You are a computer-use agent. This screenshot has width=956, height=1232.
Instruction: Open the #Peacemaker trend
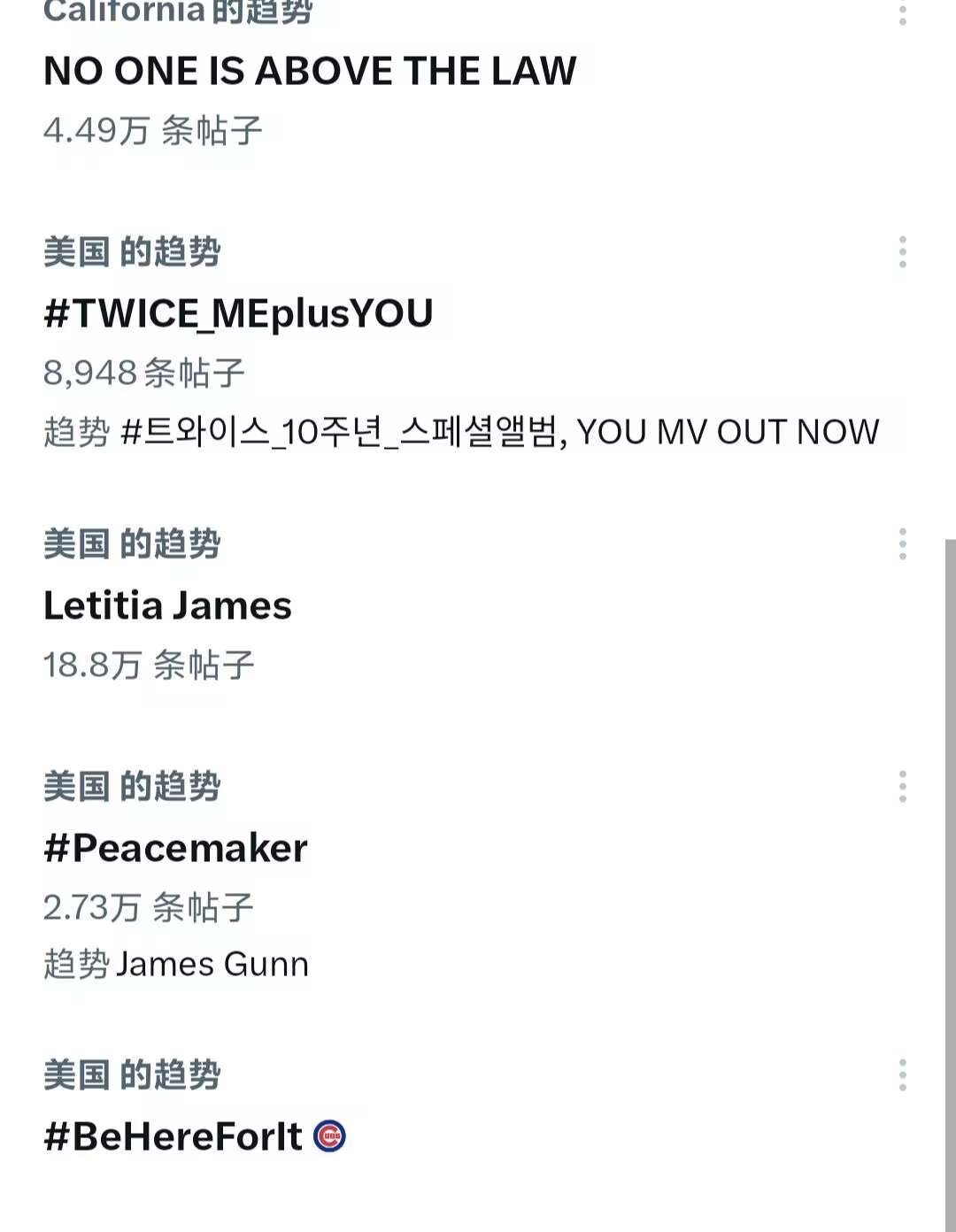(x=175, y=849)
